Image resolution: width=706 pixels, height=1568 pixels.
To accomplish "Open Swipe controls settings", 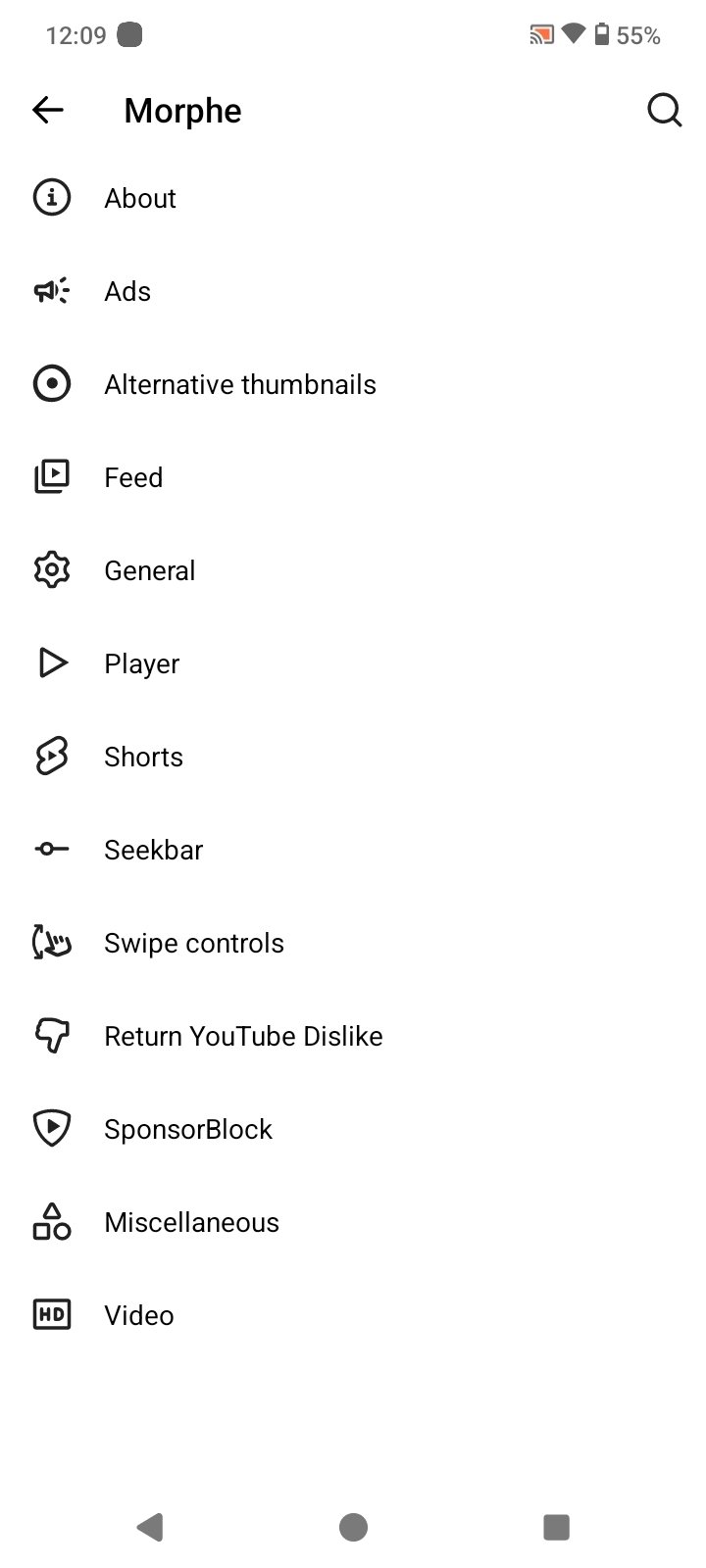I will pos(193,943).
